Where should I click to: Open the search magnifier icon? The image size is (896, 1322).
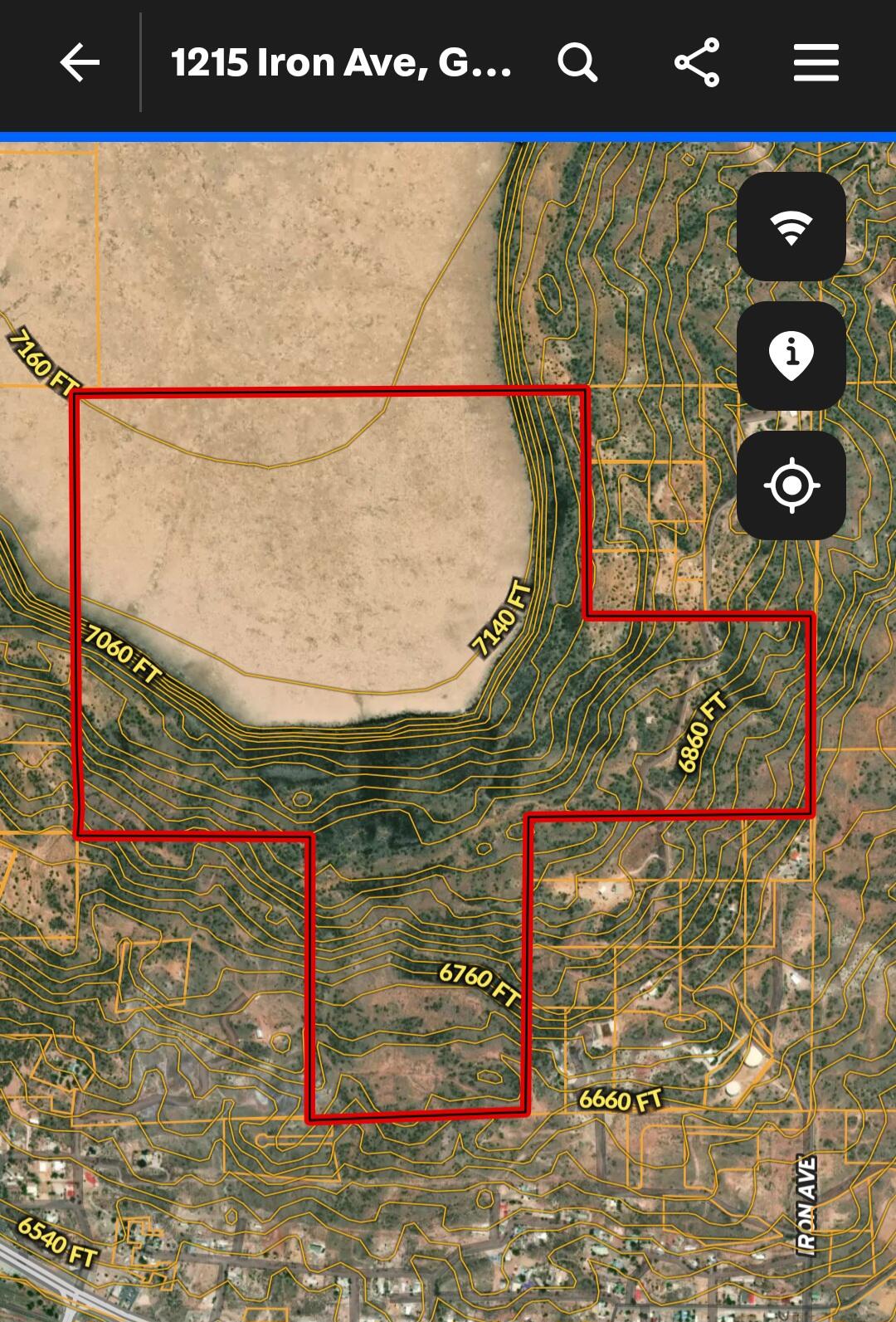tap(577, 63)
